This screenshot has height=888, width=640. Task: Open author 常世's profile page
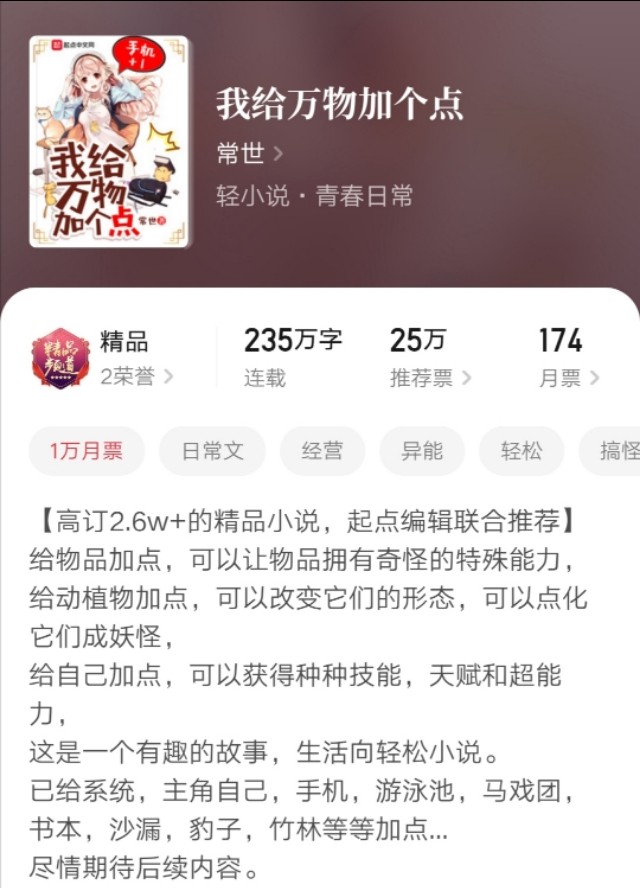click(249, 154)
